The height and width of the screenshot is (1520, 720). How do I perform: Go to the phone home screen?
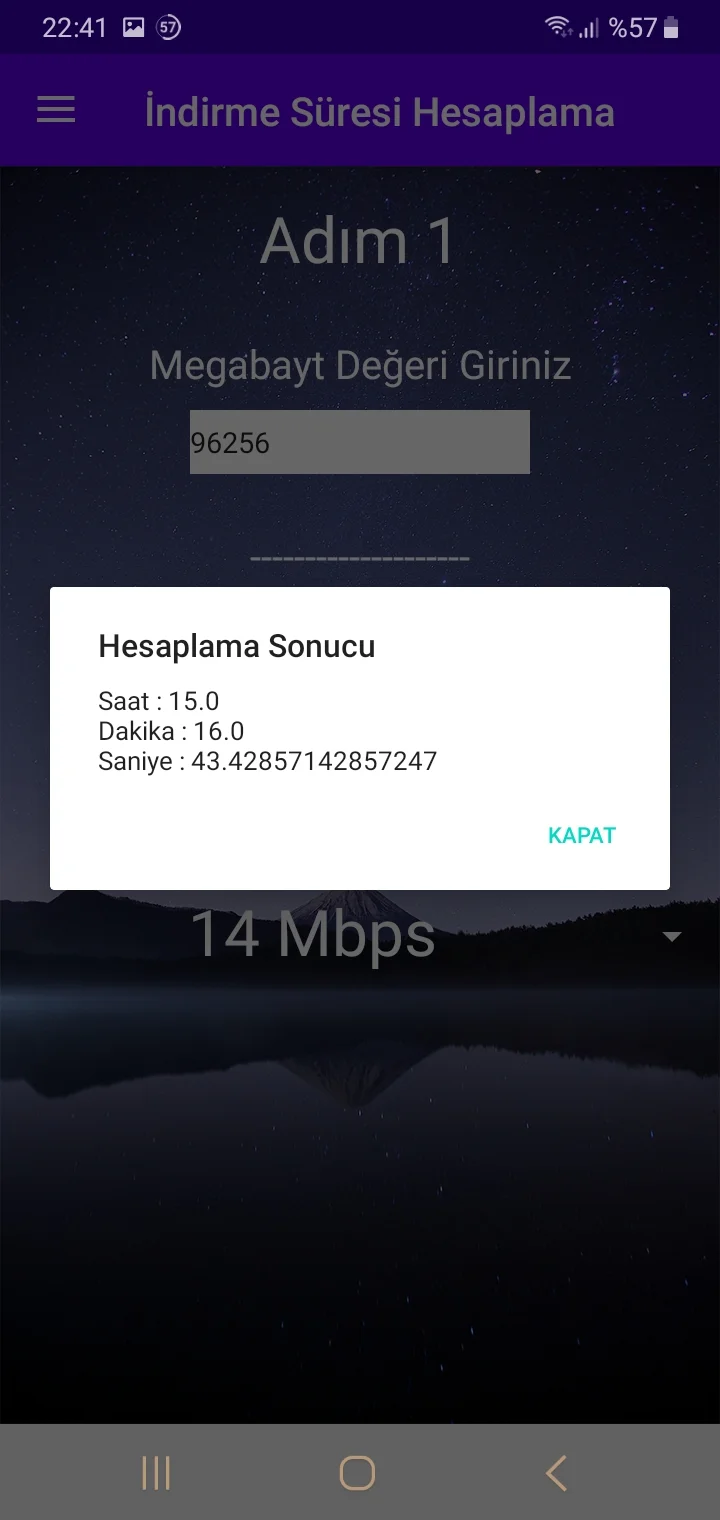pos(357,1473)
